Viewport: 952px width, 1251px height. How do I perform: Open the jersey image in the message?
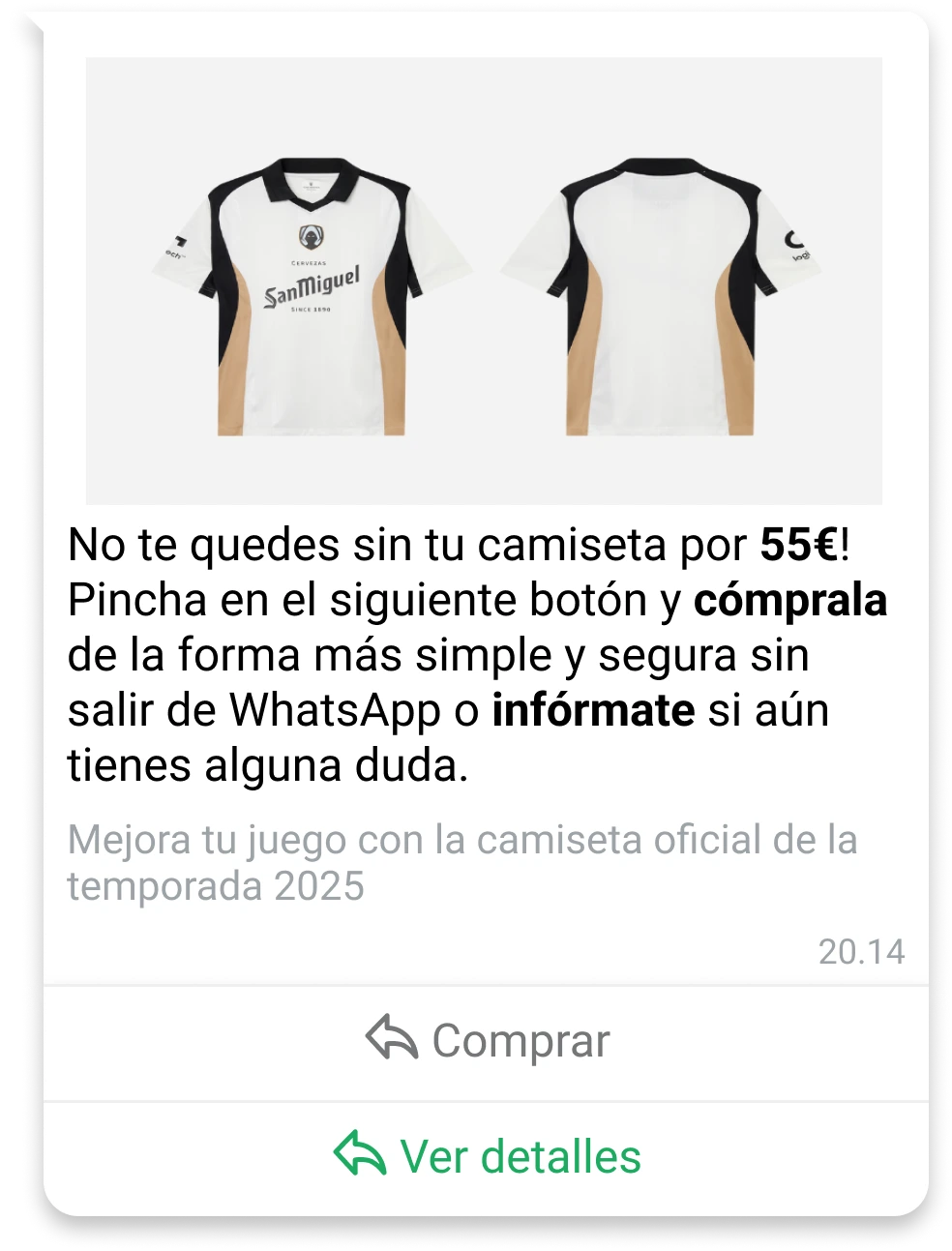pos(484,281)
